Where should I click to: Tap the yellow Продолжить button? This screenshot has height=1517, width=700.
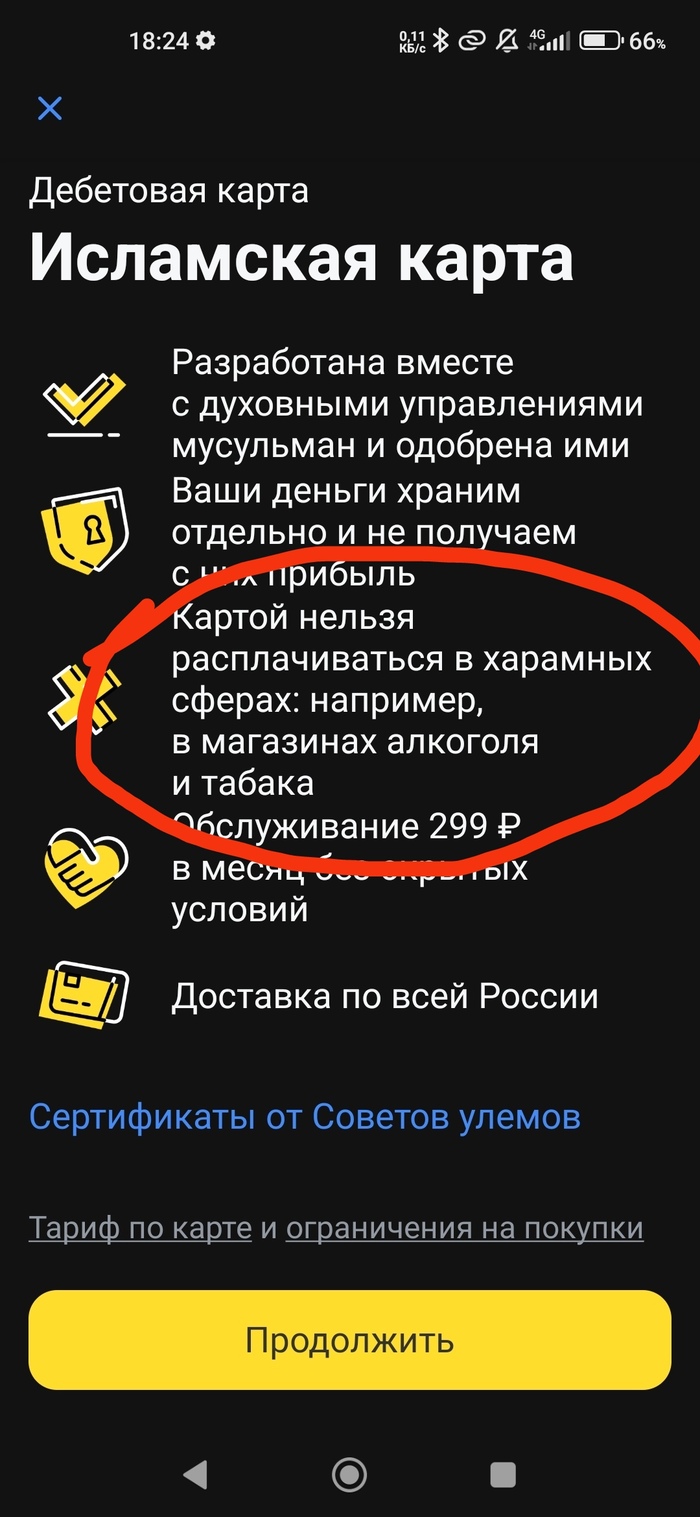pyautogui.click(x=350, y=1340)
